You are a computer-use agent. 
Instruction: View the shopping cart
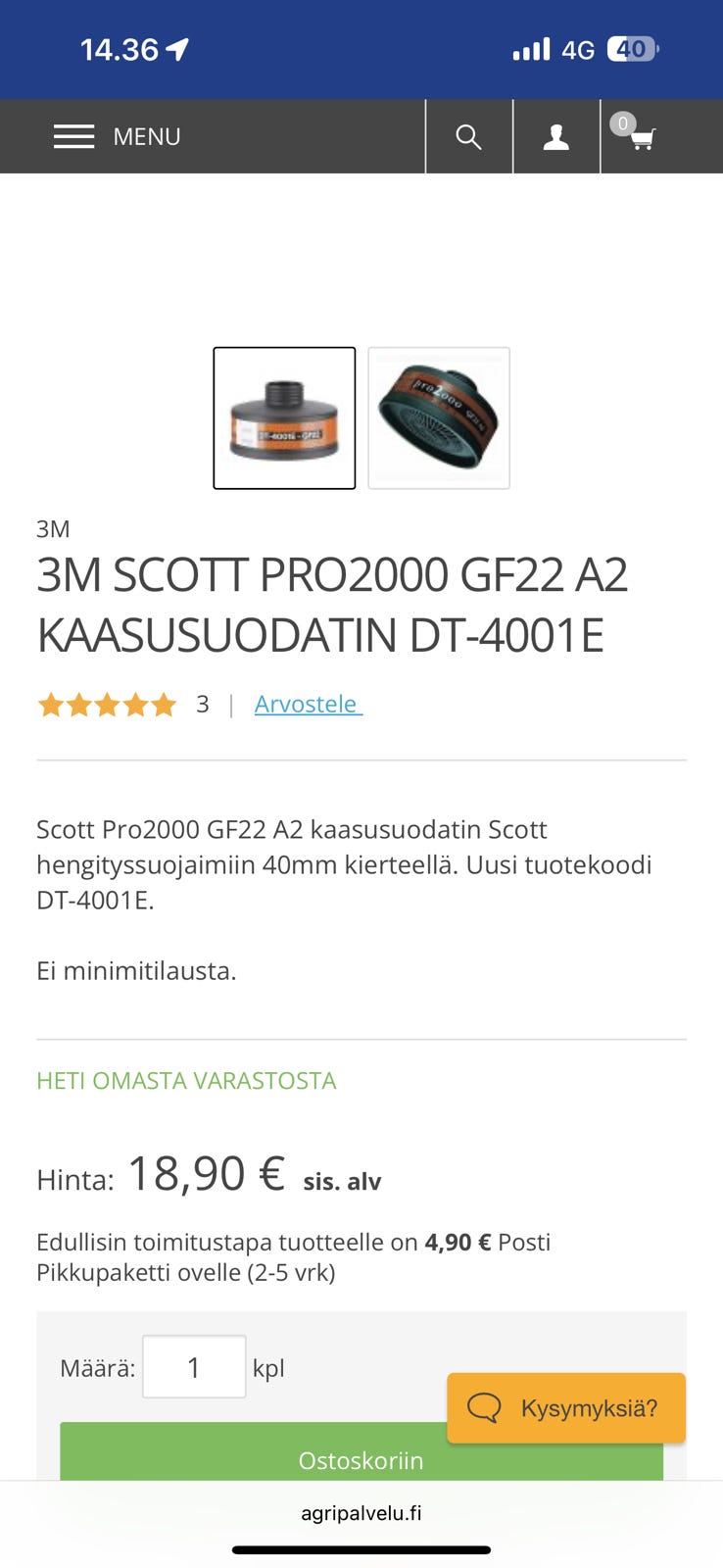coord(641,137)
